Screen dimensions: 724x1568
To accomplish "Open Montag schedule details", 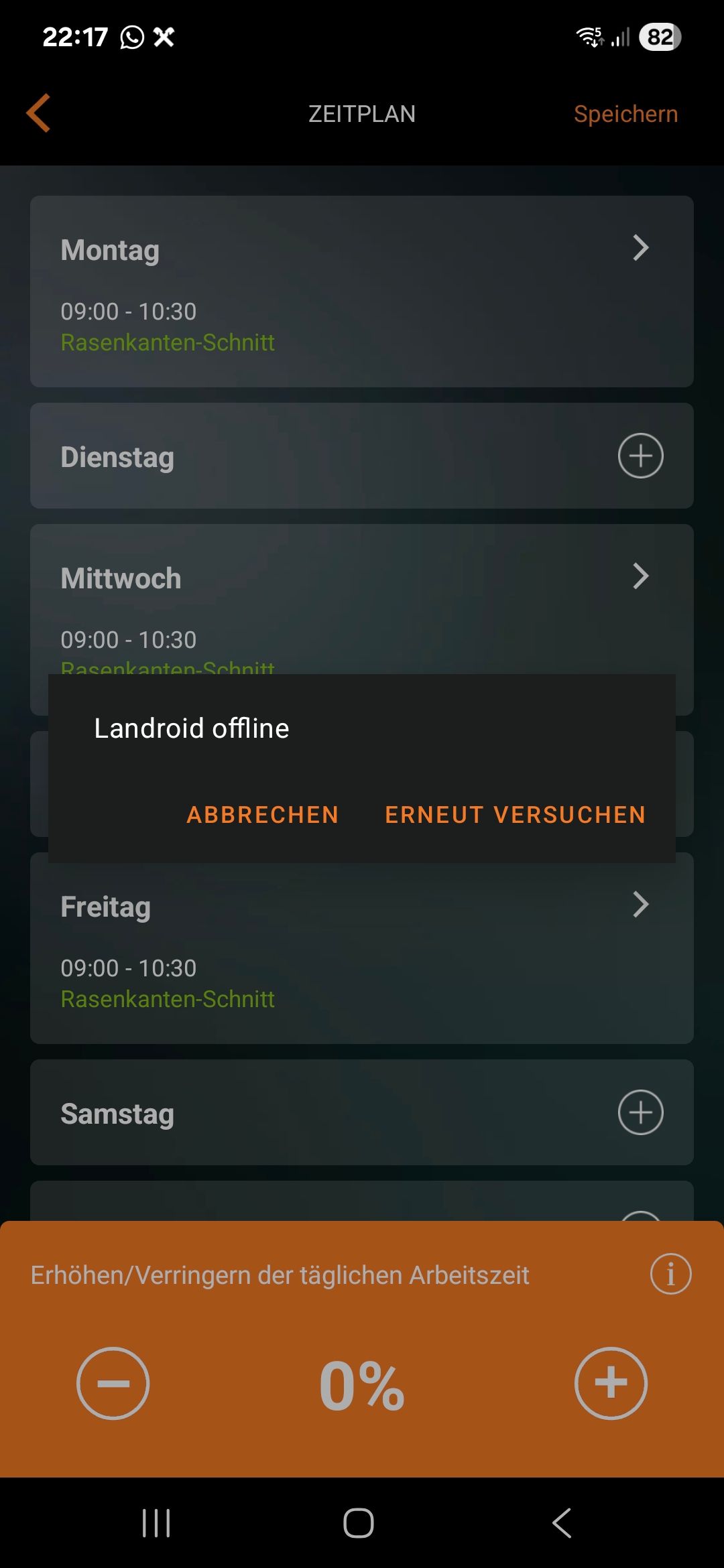I will 640,248.
